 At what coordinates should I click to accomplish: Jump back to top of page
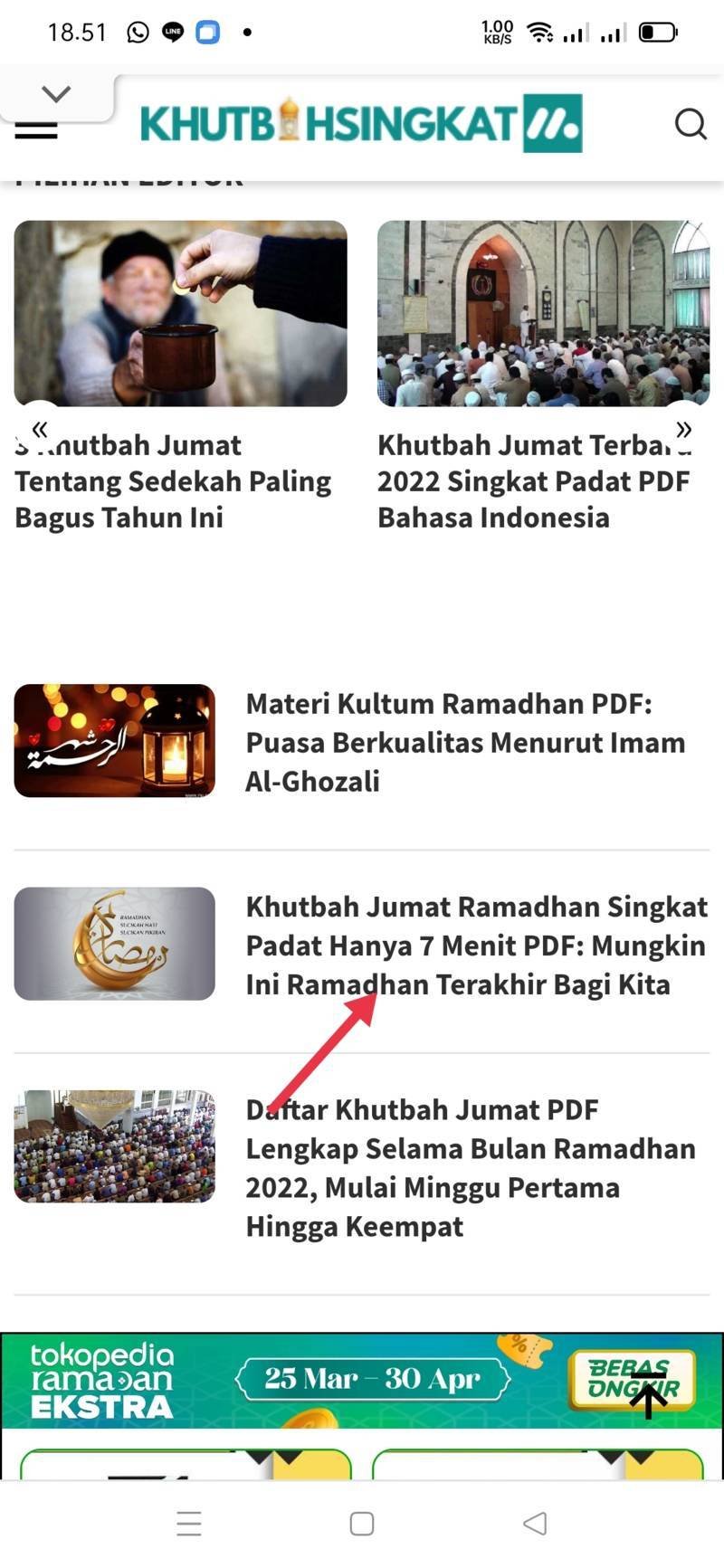pos(648,1395)
